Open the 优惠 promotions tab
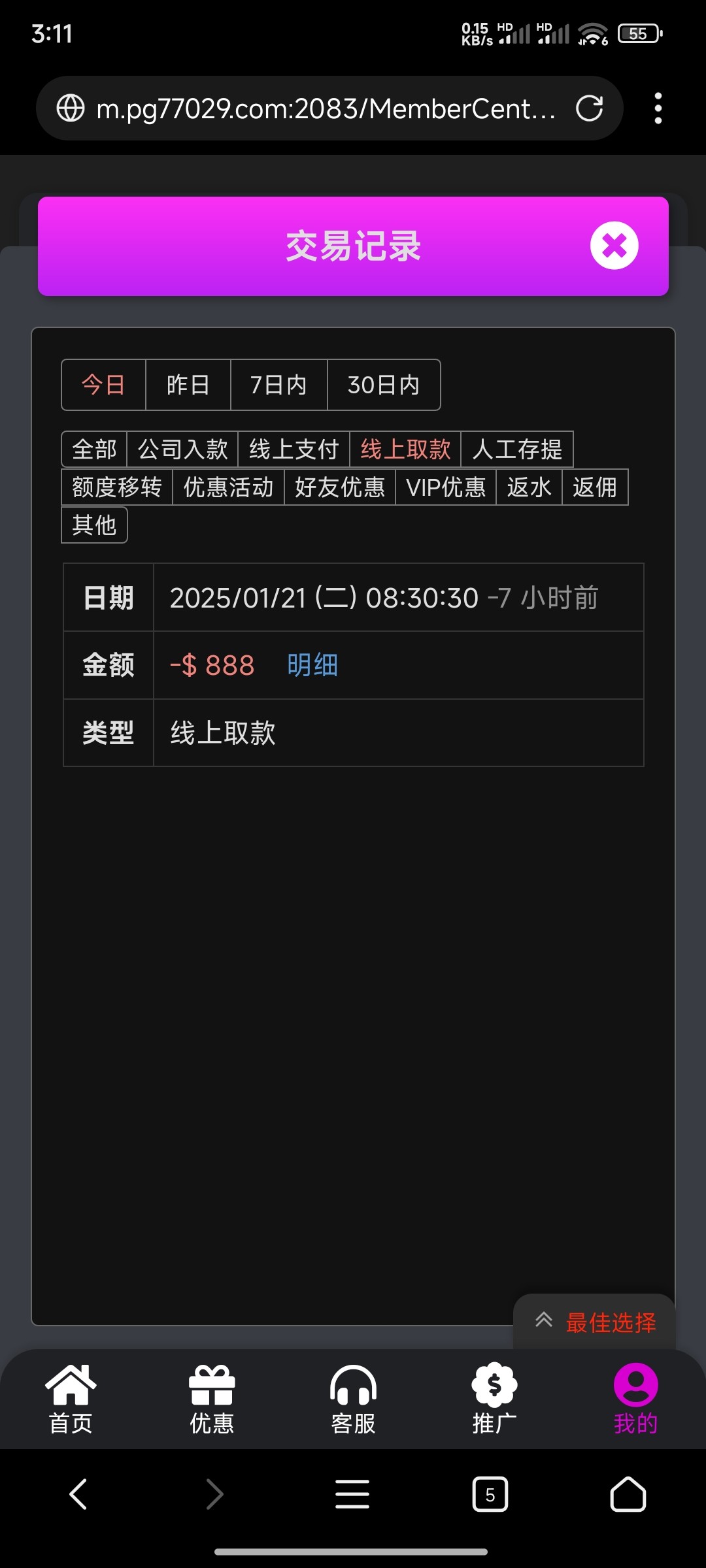The height and width of the screenshot is (1568, 706). click(x=212, y=1398)
